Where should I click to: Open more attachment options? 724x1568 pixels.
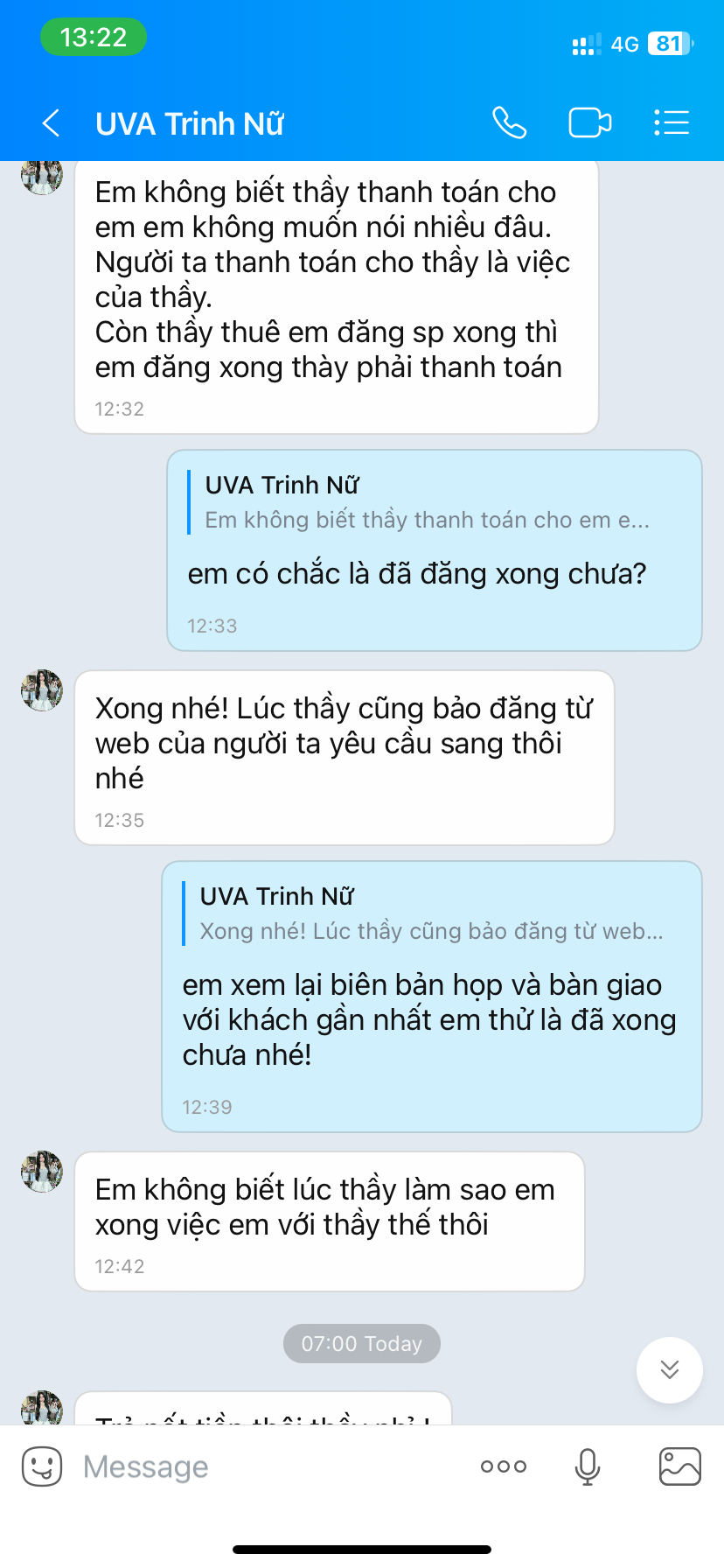504,1466
